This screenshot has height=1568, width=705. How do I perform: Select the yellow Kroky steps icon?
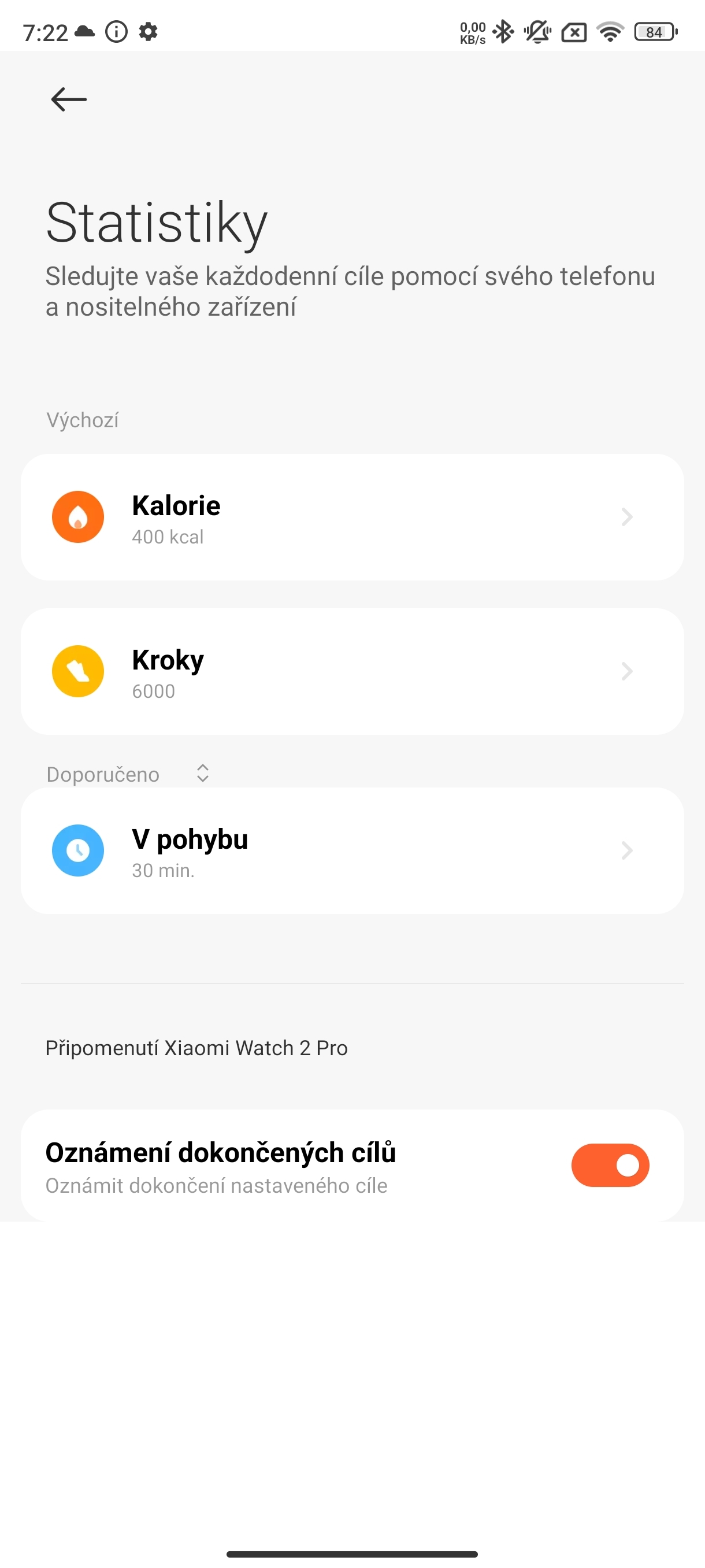tap(79, 671)
